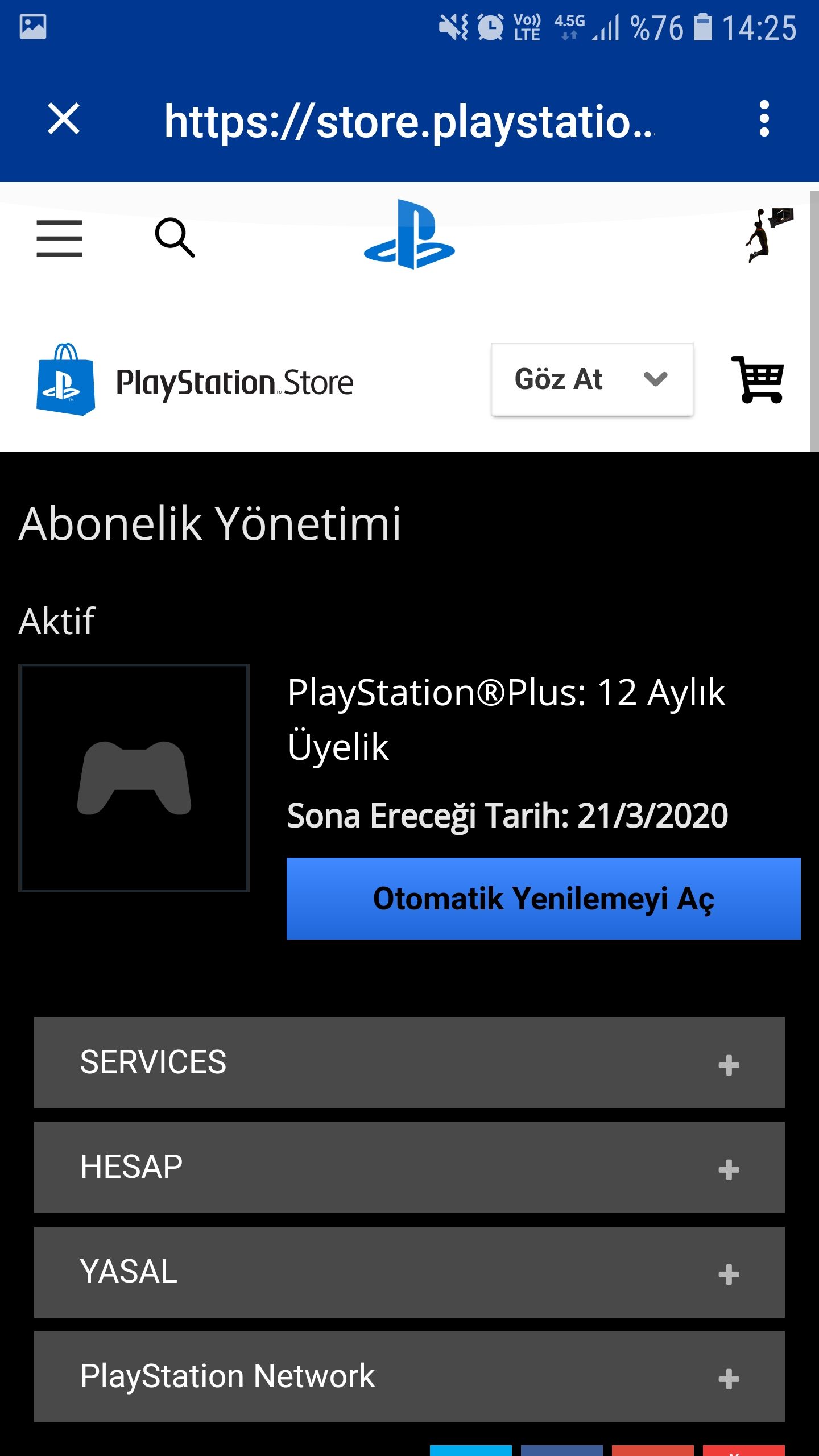The width and height of the screenshot is (819, 1456).
Task: Open PlayStation Plus subscription thumbnail
Action: tap(134, 777)
